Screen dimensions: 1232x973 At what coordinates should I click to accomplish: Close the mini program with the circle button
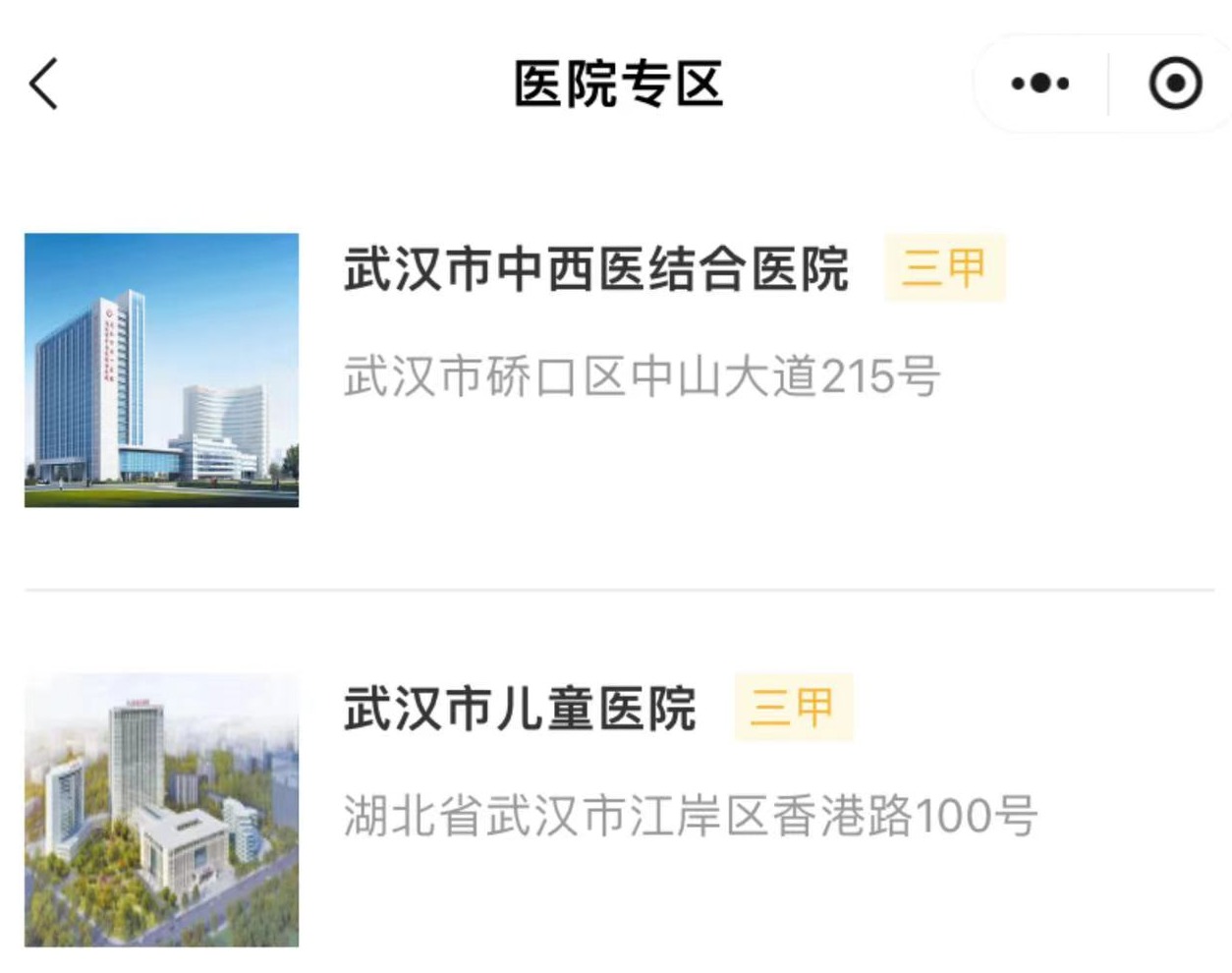[x=1175, y=84]
